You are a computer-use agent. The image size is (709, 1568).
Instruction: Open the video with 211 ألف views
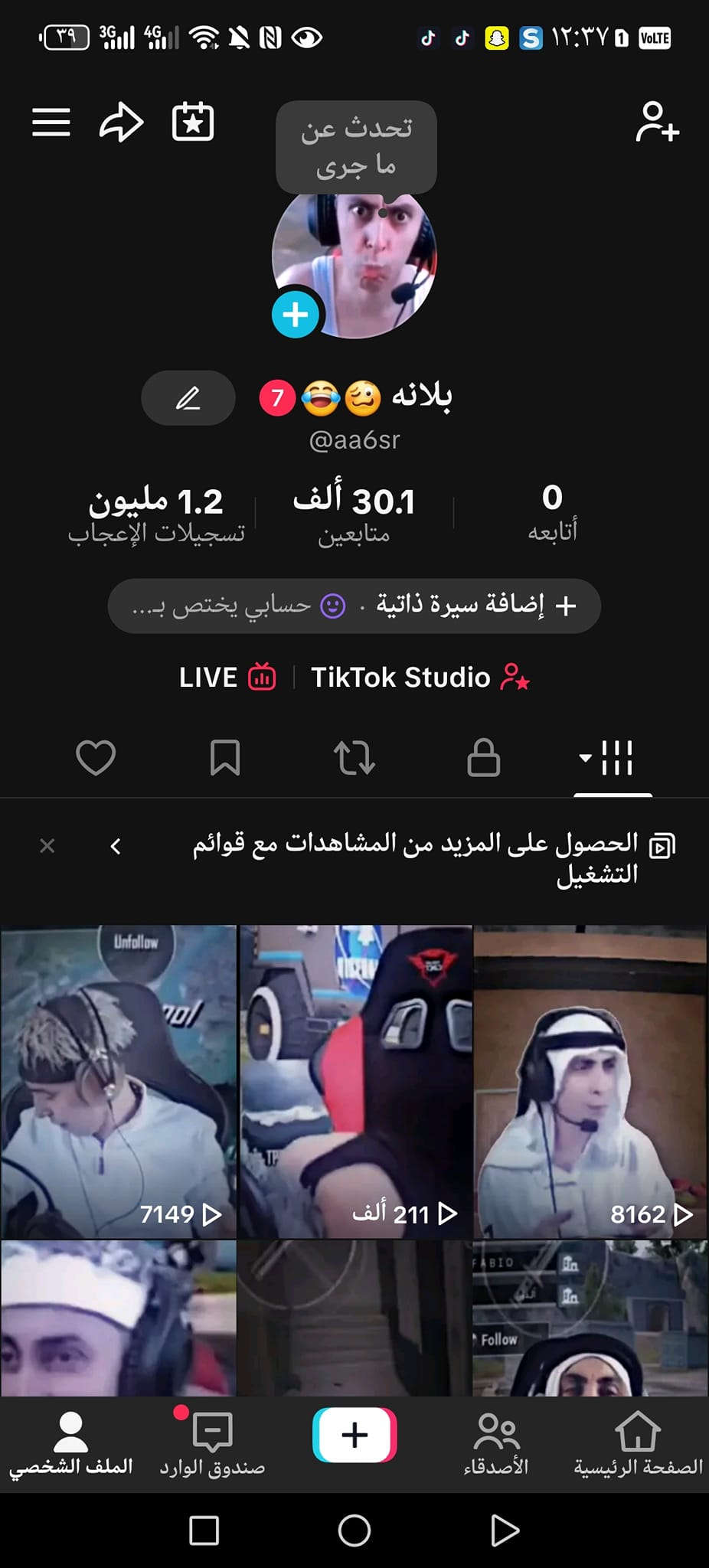click(355, 1081)
